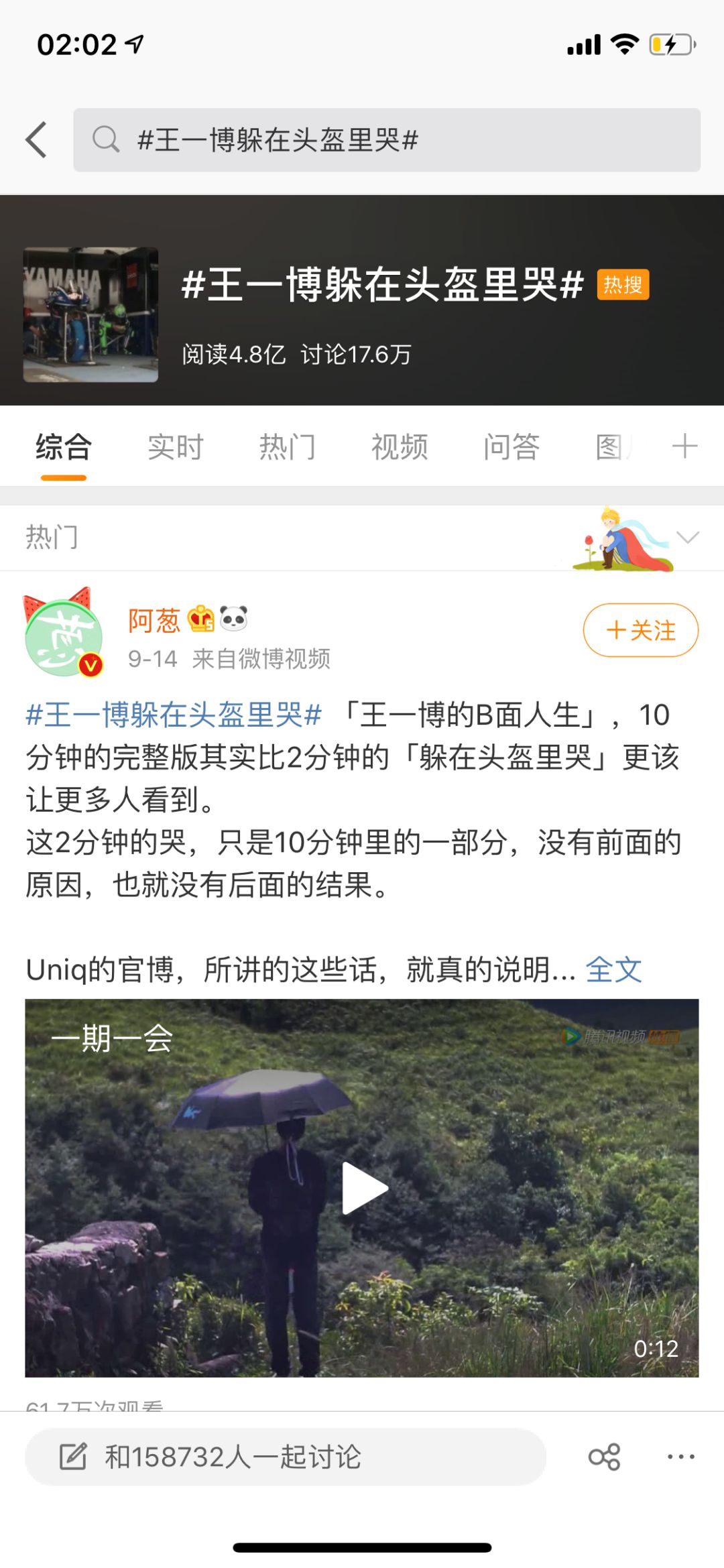This screenshot has height=1568, width=724.
Task: Expand the post with 全文
Action: (x=613, y=969)
